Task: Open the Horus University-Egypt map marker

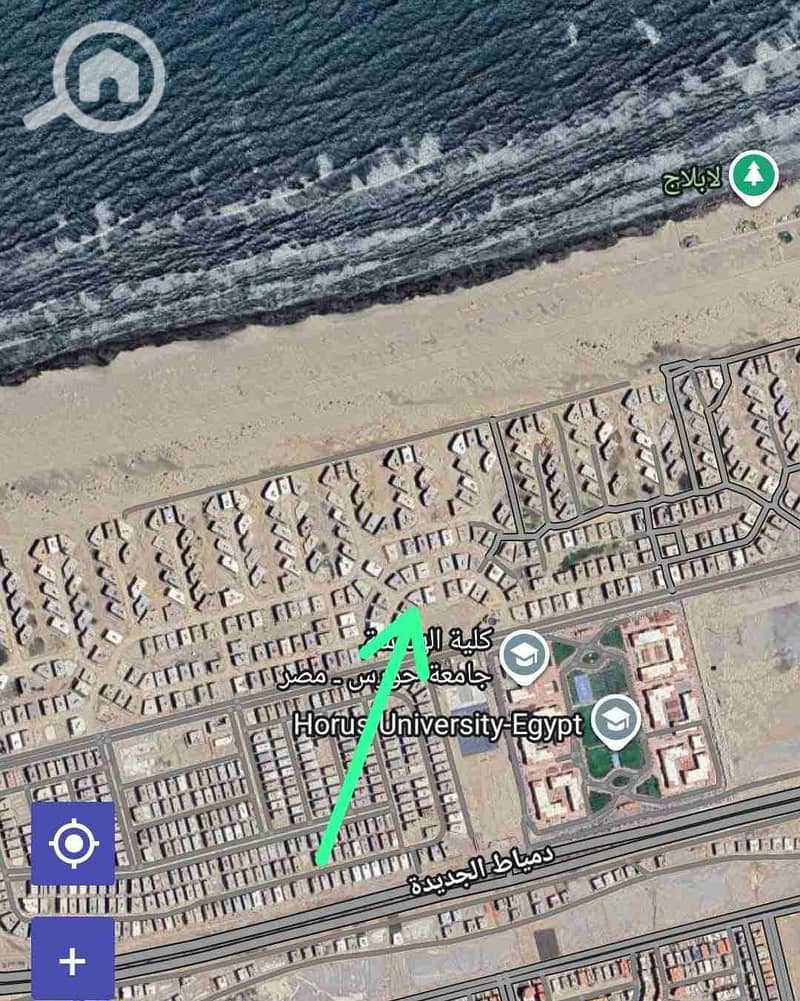Action: [616, 722]
